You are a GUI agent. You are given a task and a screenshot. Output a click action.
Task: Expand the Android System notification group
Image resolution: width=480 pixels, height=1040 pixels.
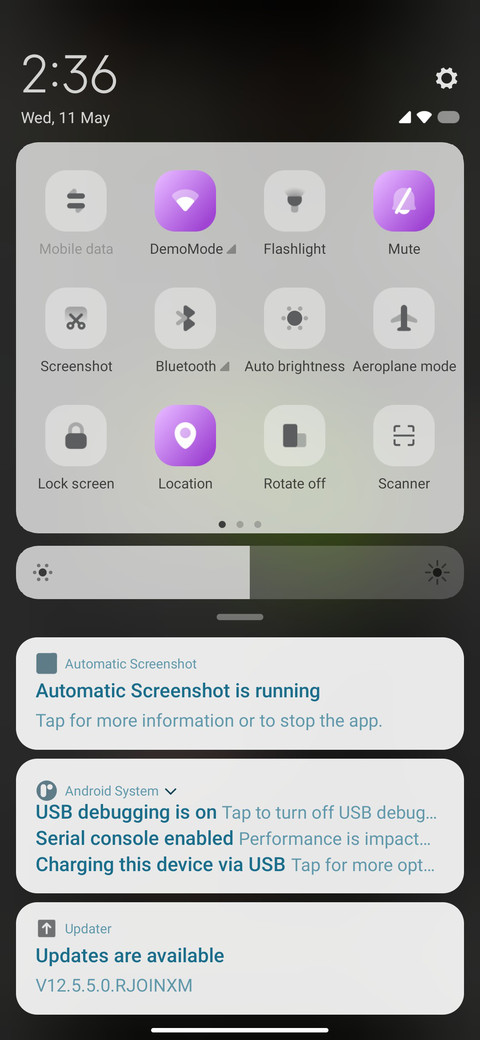pos(170,791)
